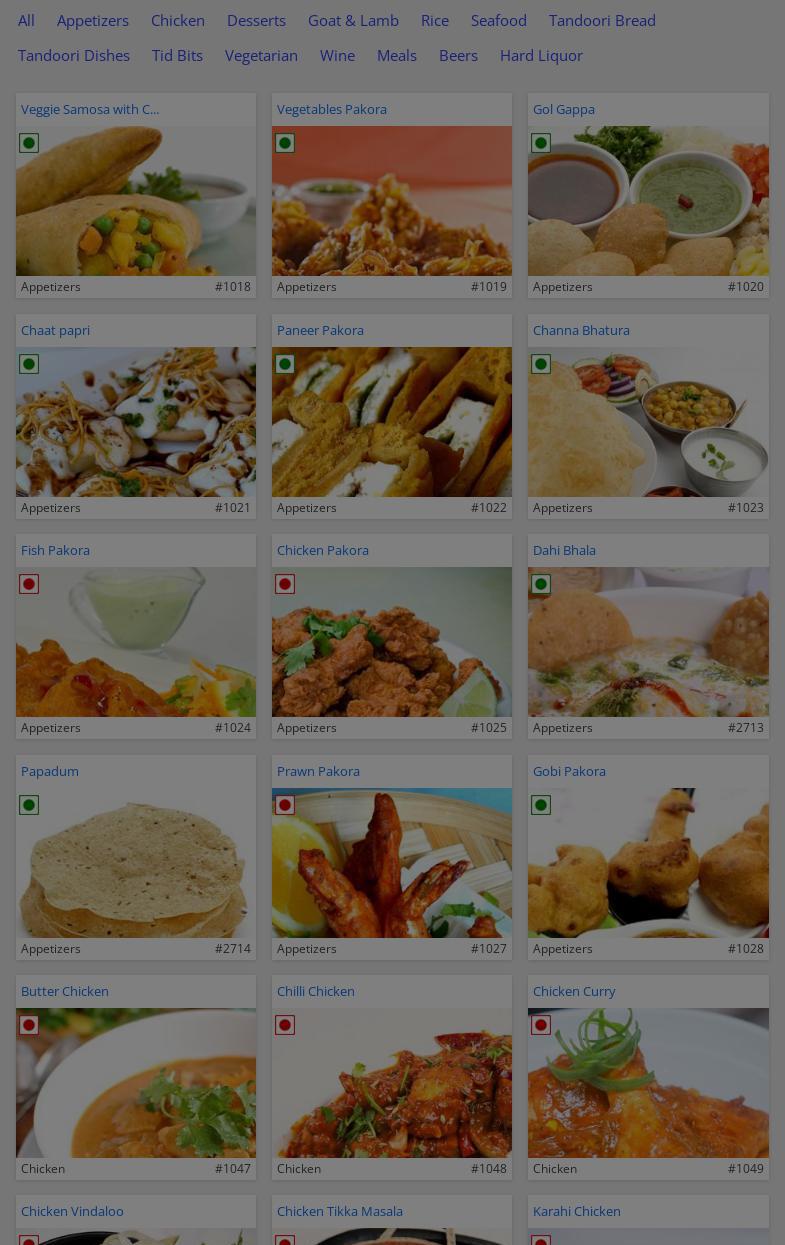The width and height of the screenshot is (785, 1245).
Task: Open the Gol Gappa item
Action: (648, 200)
